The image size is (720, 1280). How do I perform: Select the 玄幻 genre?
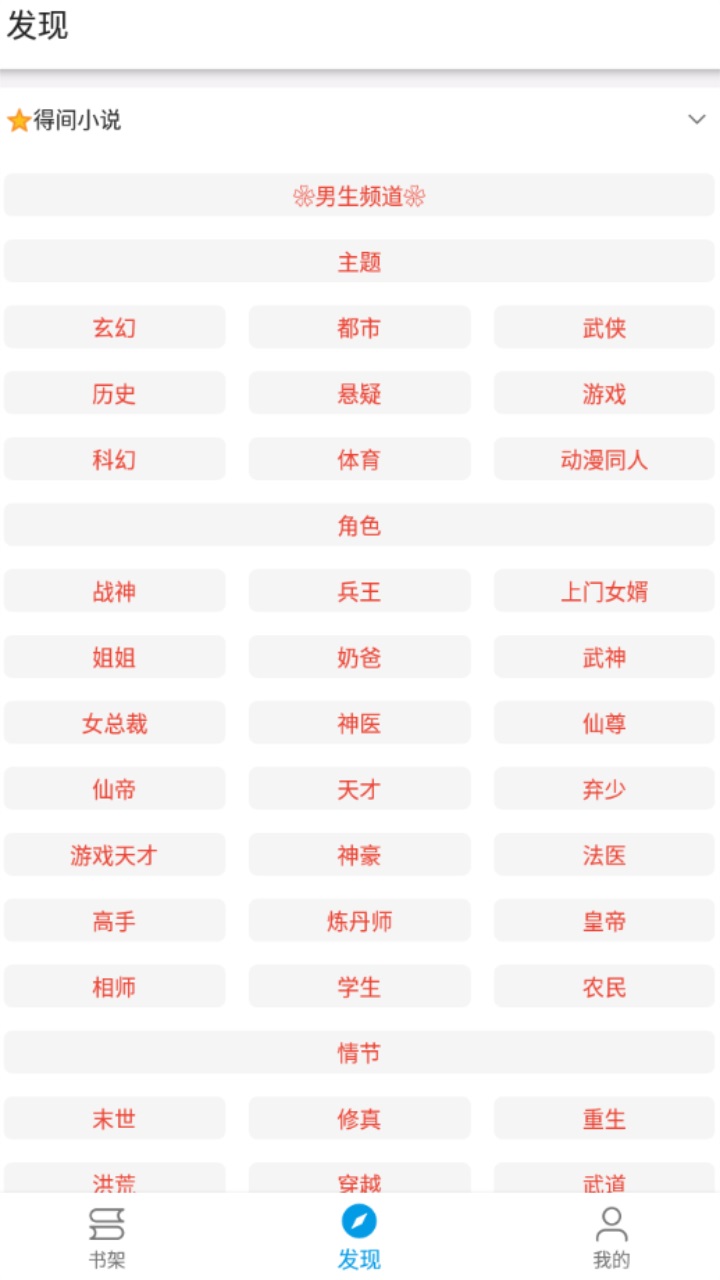point(114,327)
